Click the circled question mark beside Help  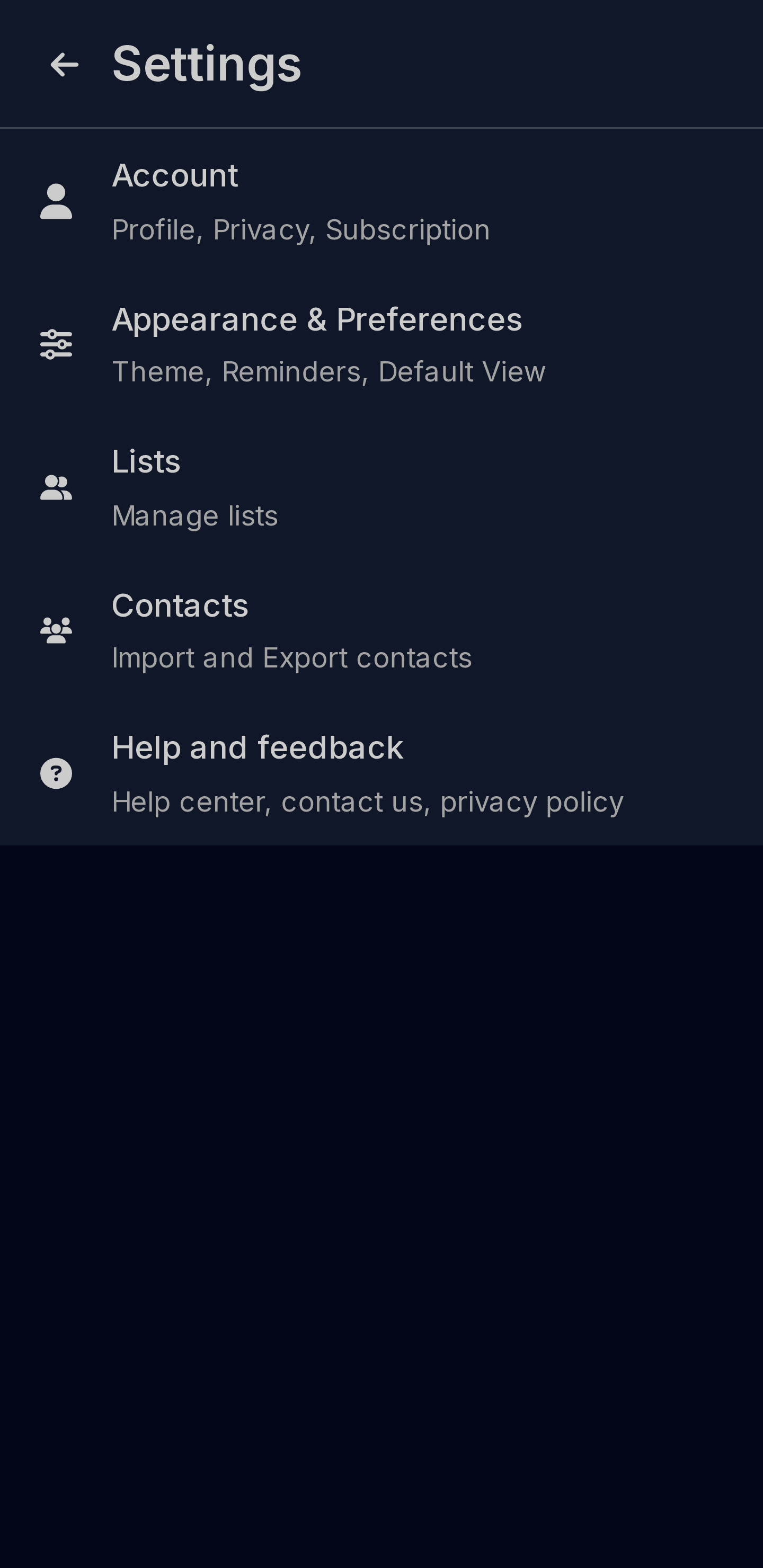(x=56, y=772)
